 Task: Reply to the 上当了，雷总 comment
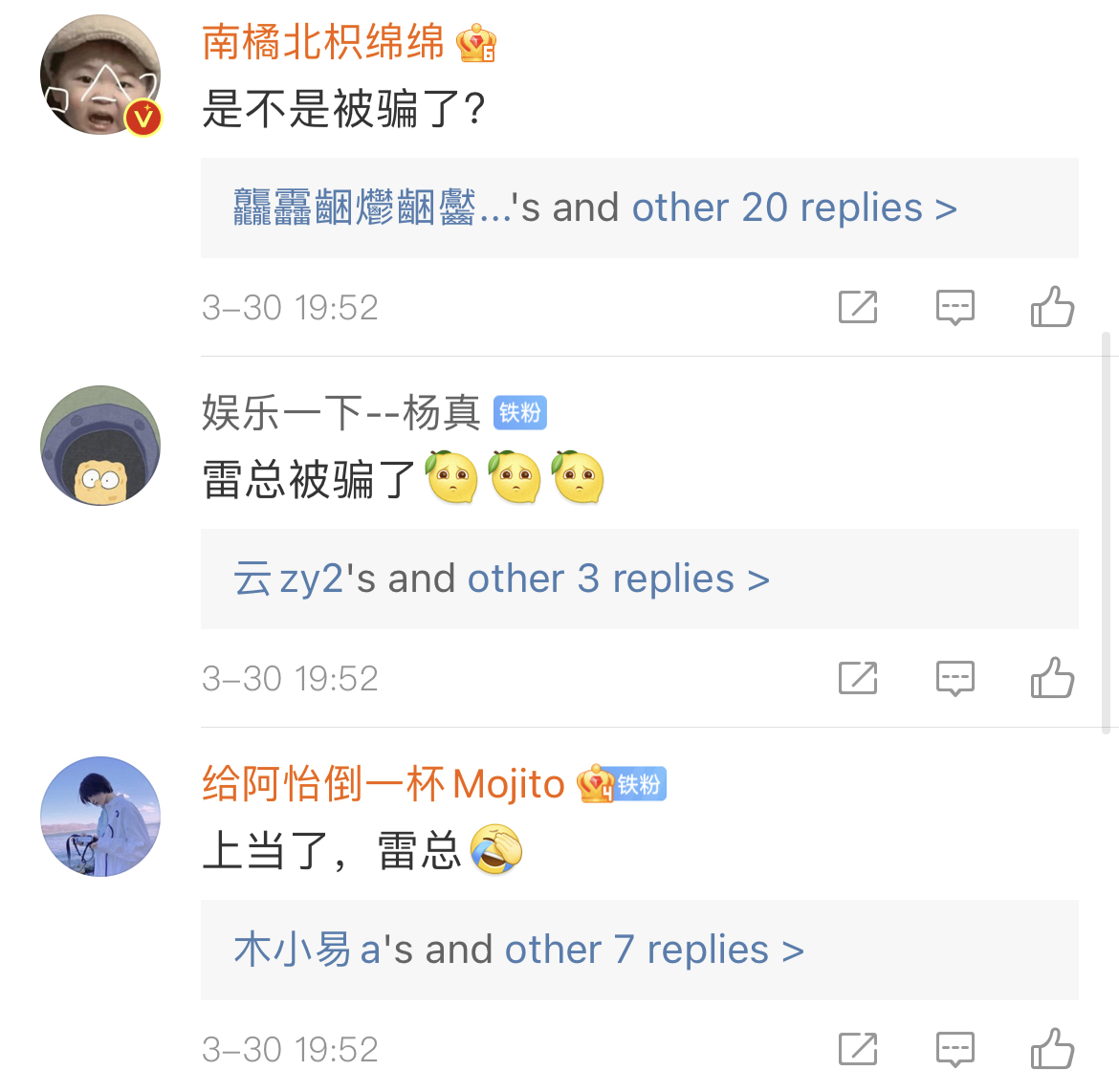pyautogui.click(x=954, y=1049)
